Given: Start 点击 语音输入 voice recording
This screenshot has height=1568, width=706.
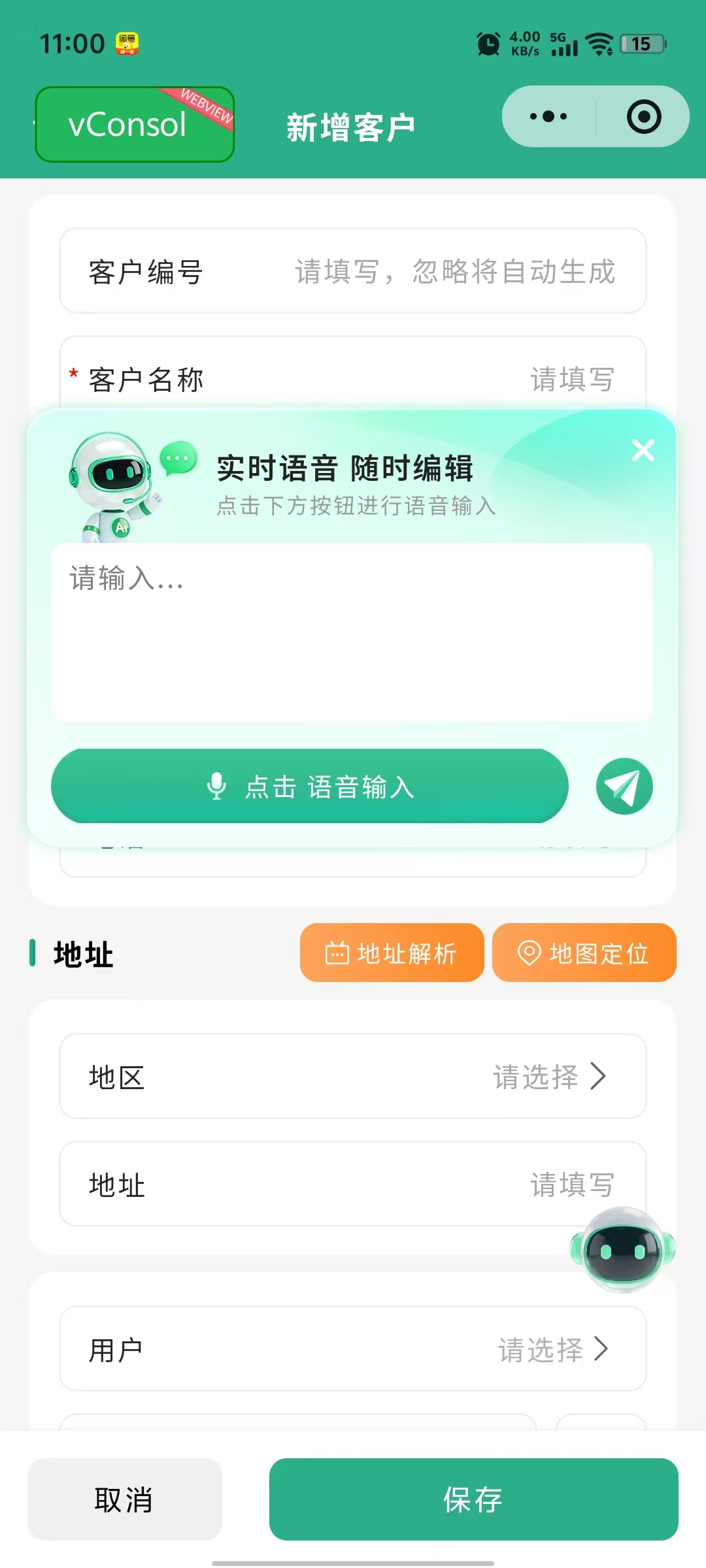Looking at the screenshot, I should click(x=310, y=786).
